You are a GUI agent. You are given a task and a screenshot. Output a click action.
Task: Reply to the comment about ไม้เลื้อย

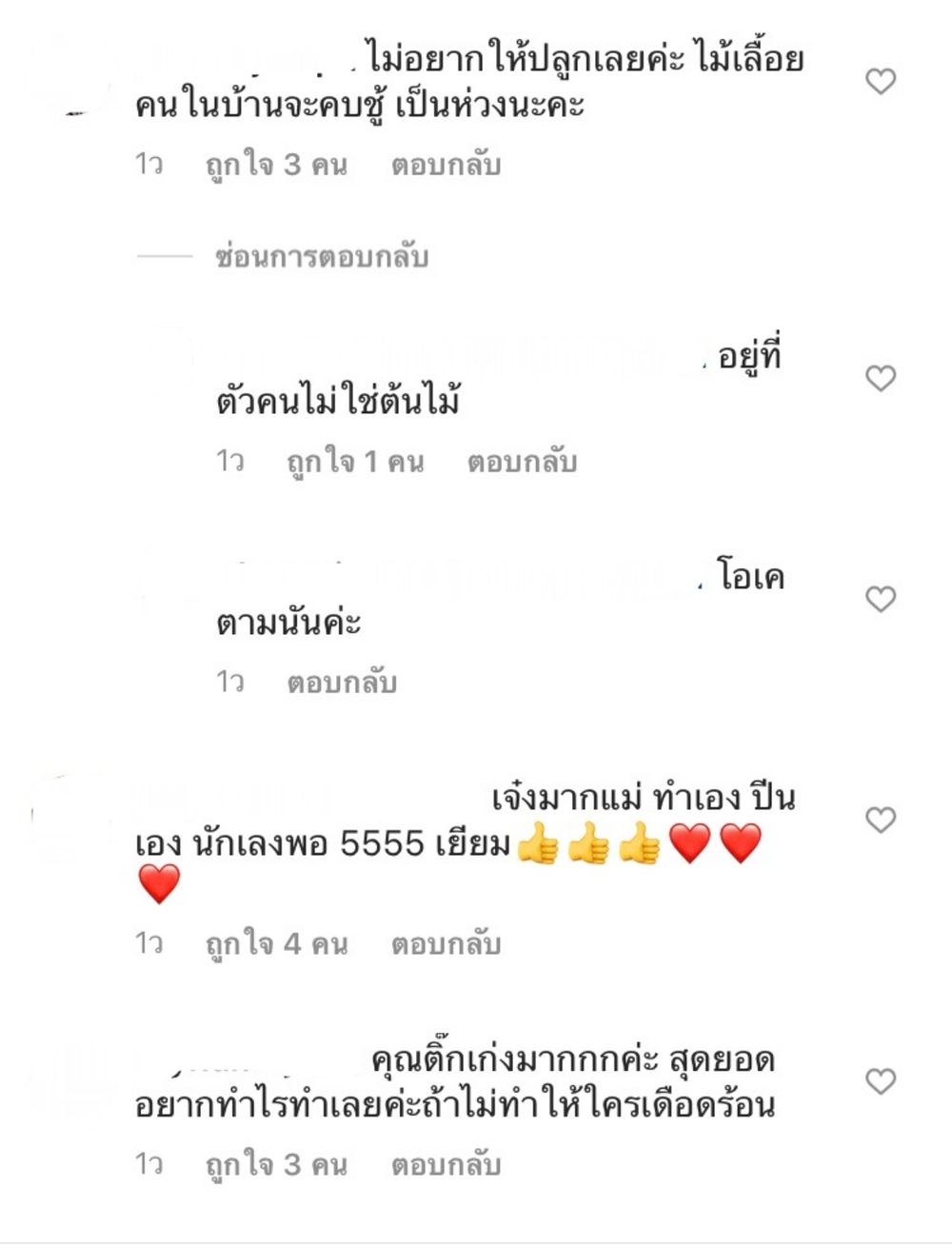point(446,166)
